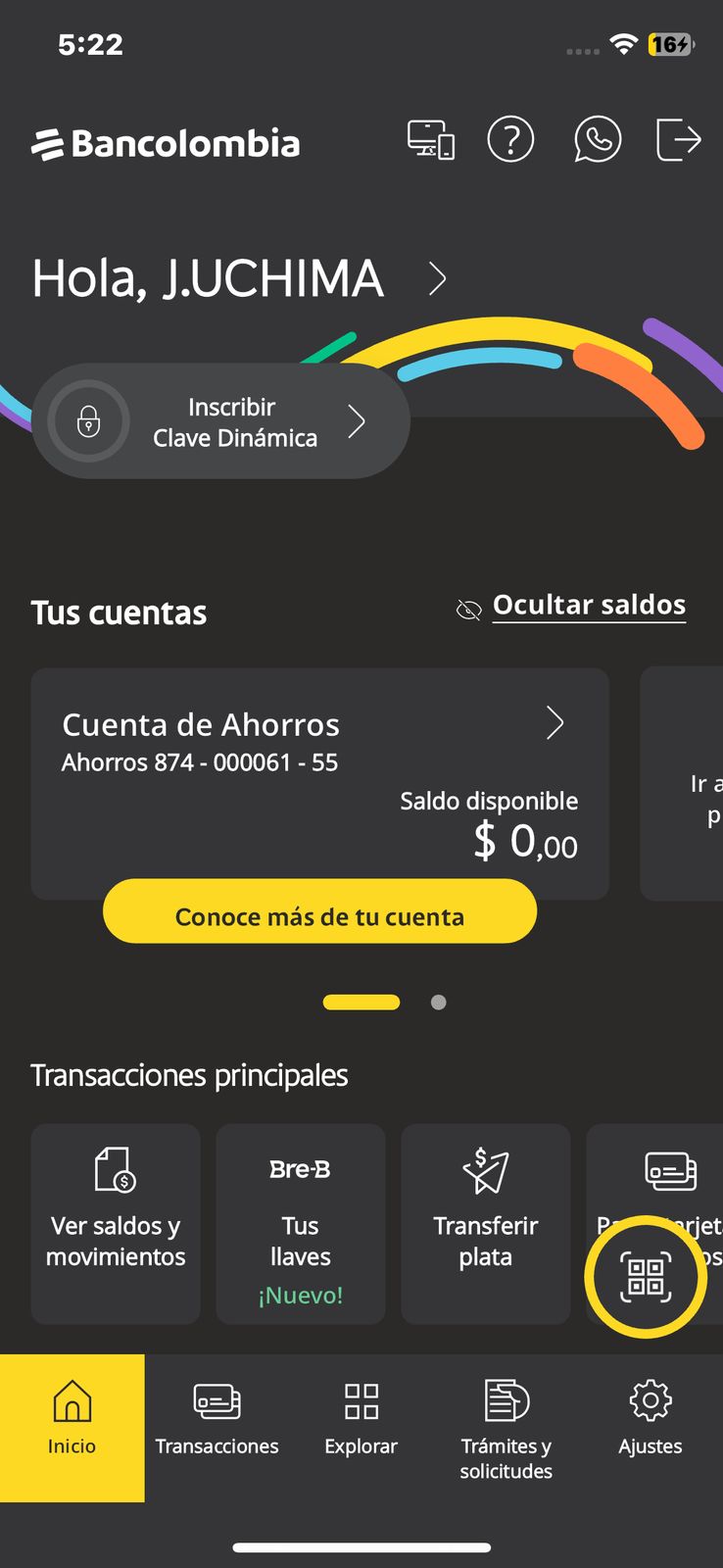
Task: Go to the Inicio tab
Action: pyautogui.click(x=72, y=1427)
